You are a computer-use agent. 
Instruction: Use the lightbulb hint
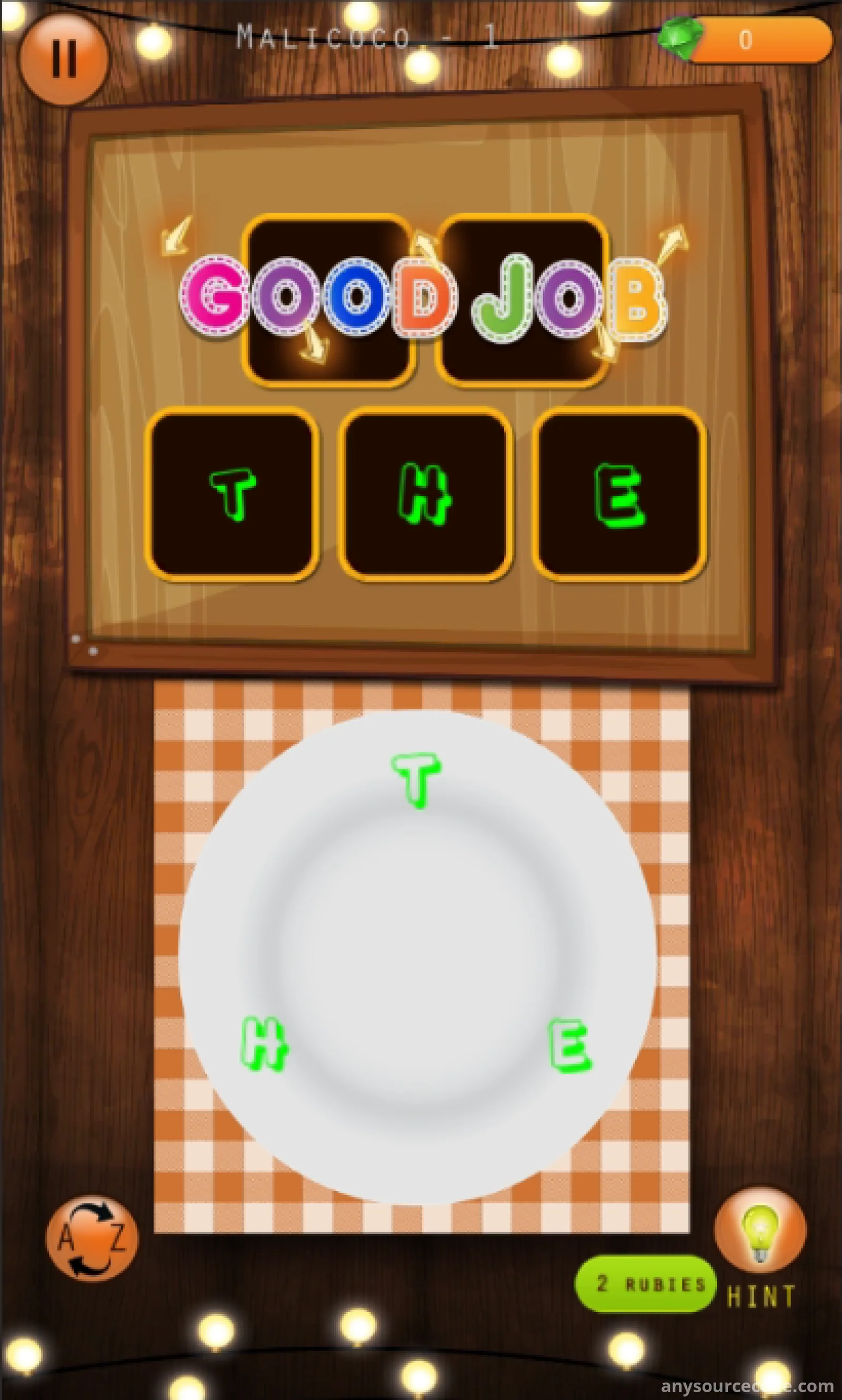[760, 1228]
